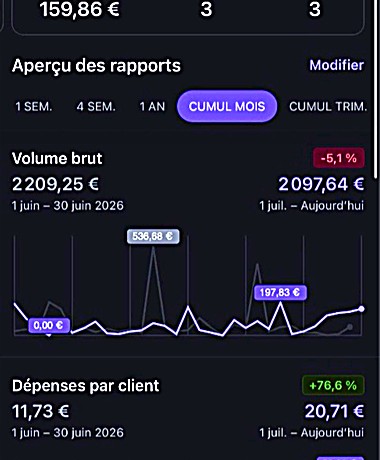The image size is (380, 460).
Task: Select the 1 SEM. time range
Action: coord(34,107)
